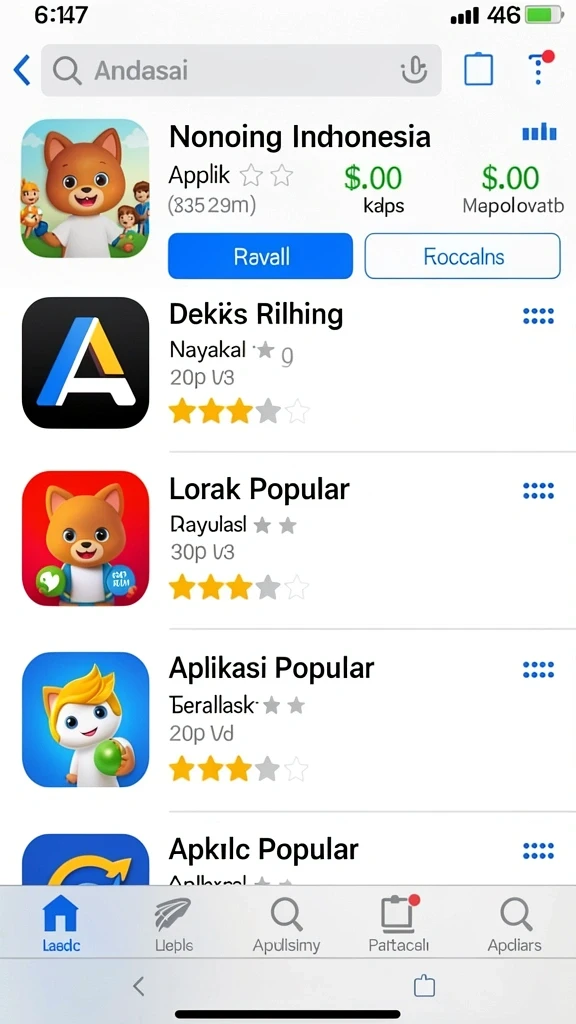Open the options dots for Lorak Popular
576x1024 pixels.
539,490
